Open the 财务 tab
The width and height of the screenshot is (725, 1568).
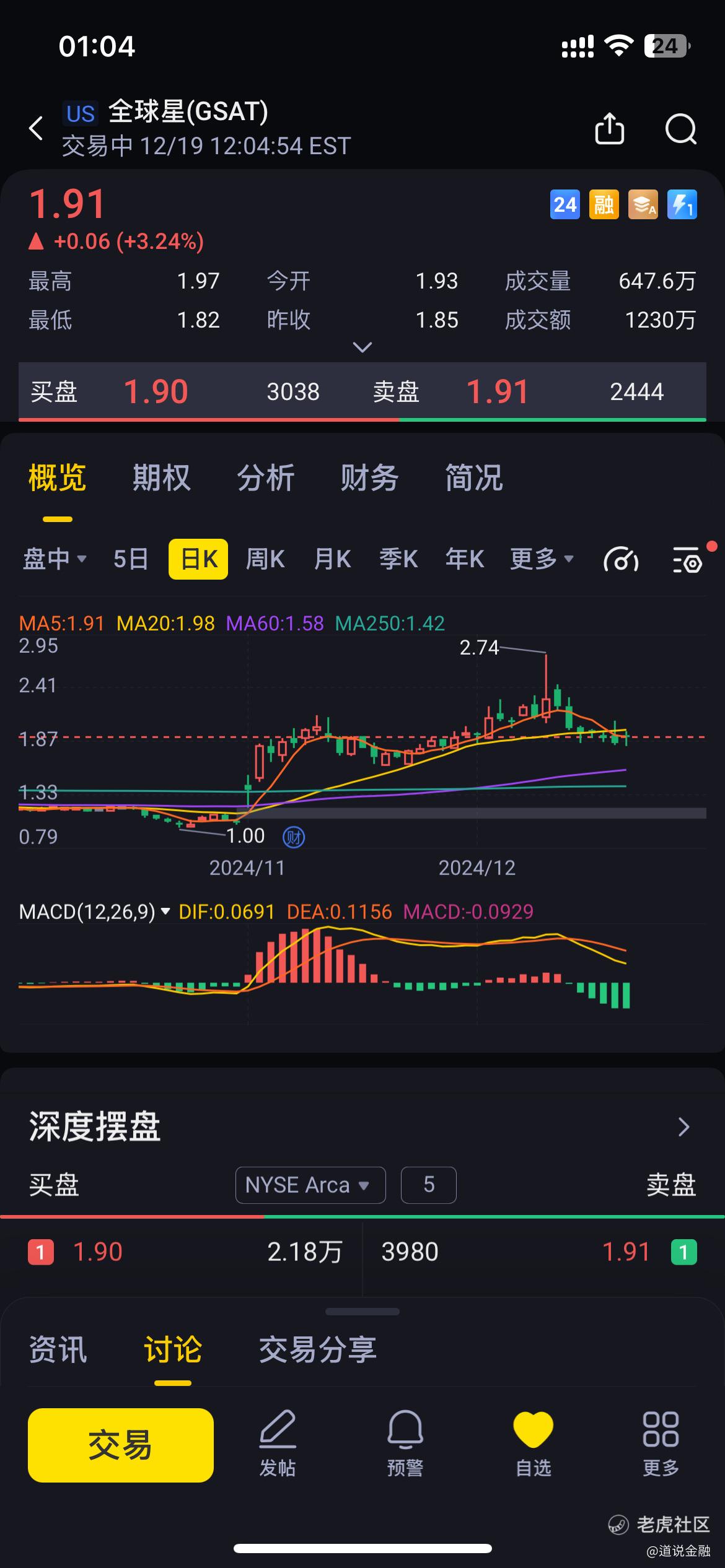coord(369,477)
